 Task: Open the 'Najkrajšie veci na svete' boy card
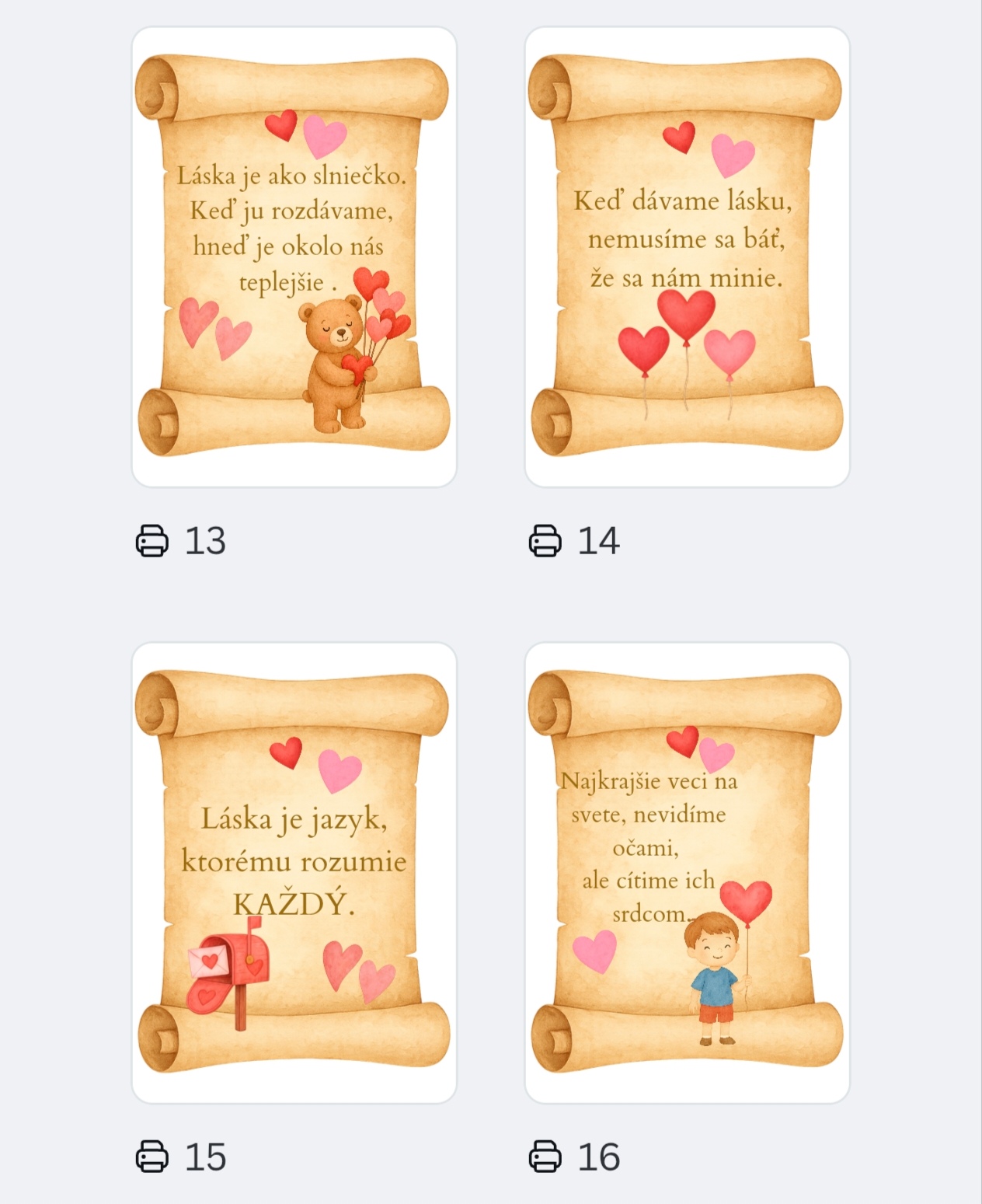(687, 872)
